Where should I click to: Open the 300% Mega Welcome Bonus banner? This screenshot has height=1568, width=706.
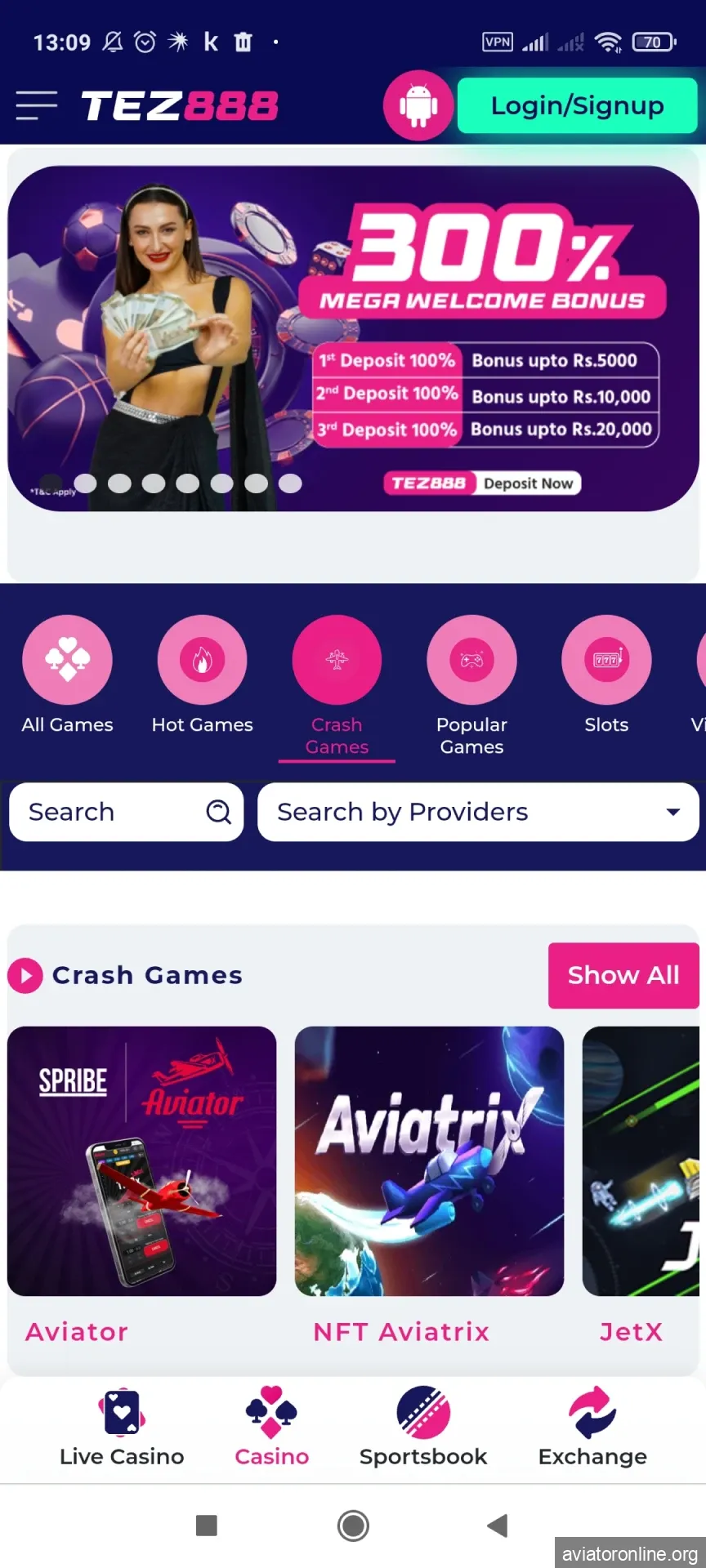(353, 338)
